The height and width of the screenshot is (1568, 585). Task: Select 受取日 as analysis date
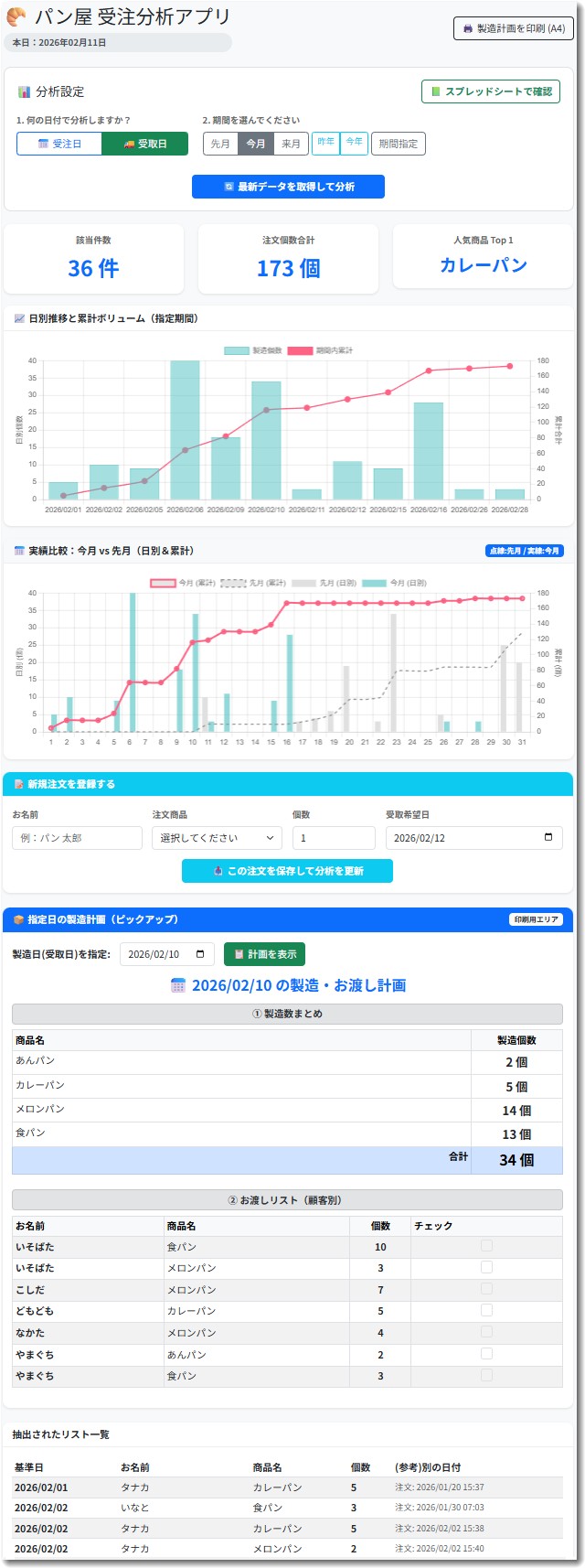click(144, 144)
